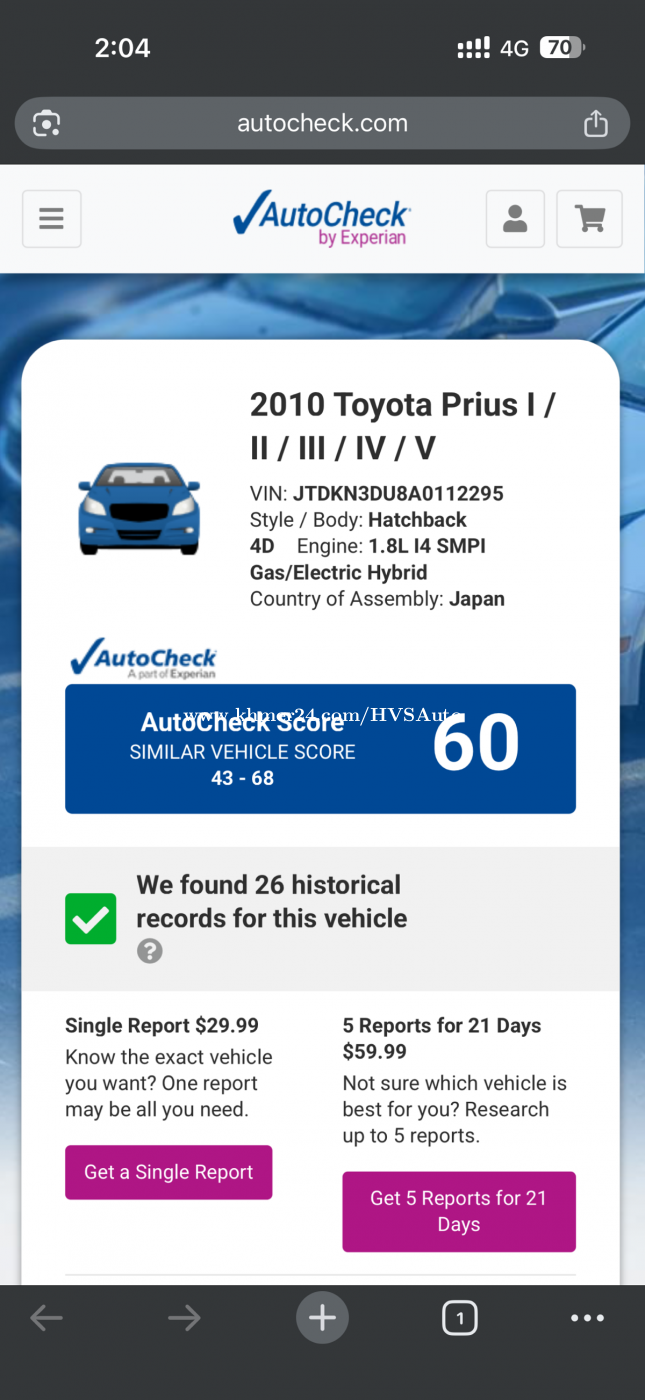The image size is (645, 1400).
Task: Go back to the previous page
Action: [x=46, y=1318]
